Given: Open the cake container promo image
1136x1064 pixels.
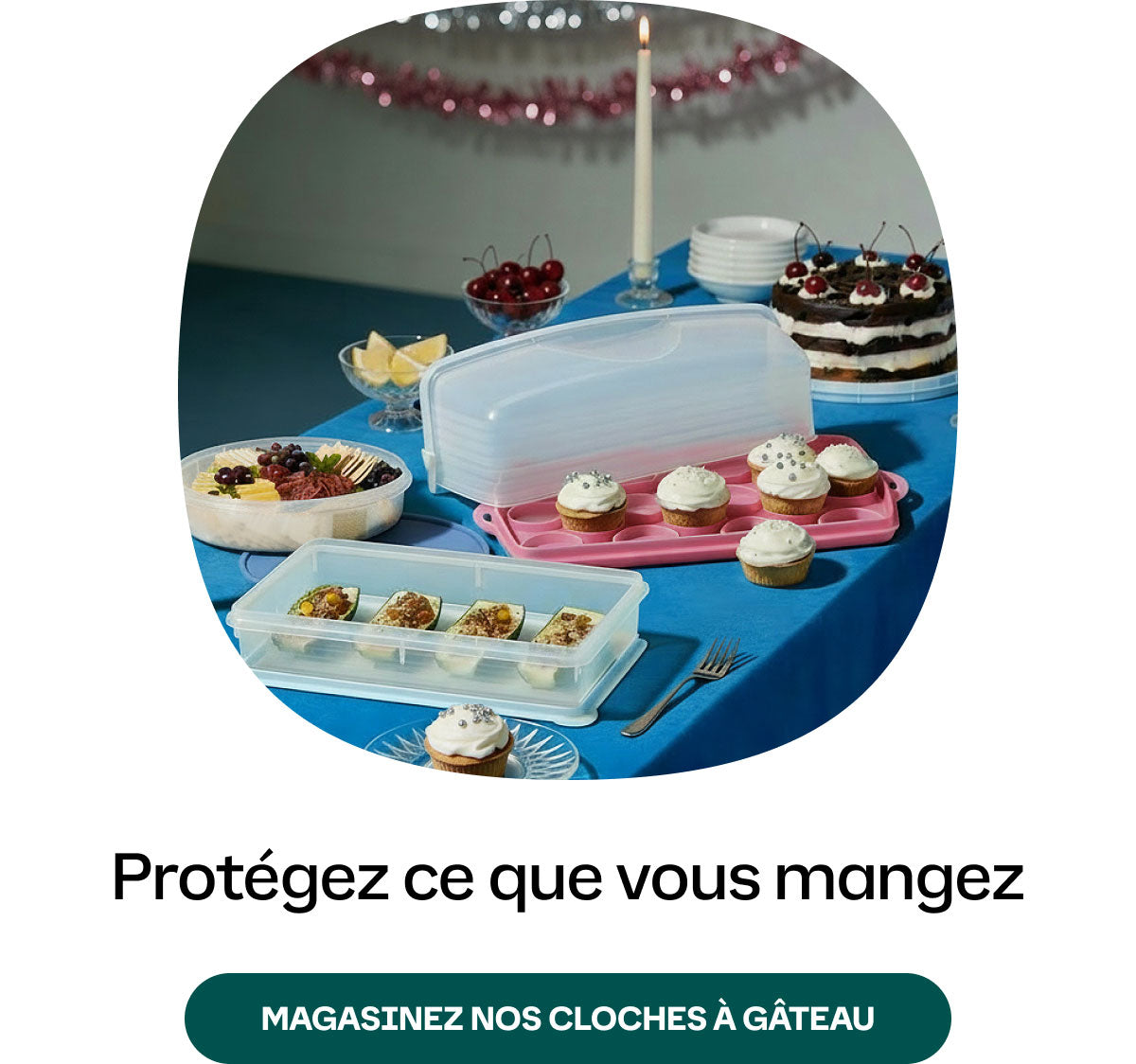Looking at the screenshot, I should (567, 398).
